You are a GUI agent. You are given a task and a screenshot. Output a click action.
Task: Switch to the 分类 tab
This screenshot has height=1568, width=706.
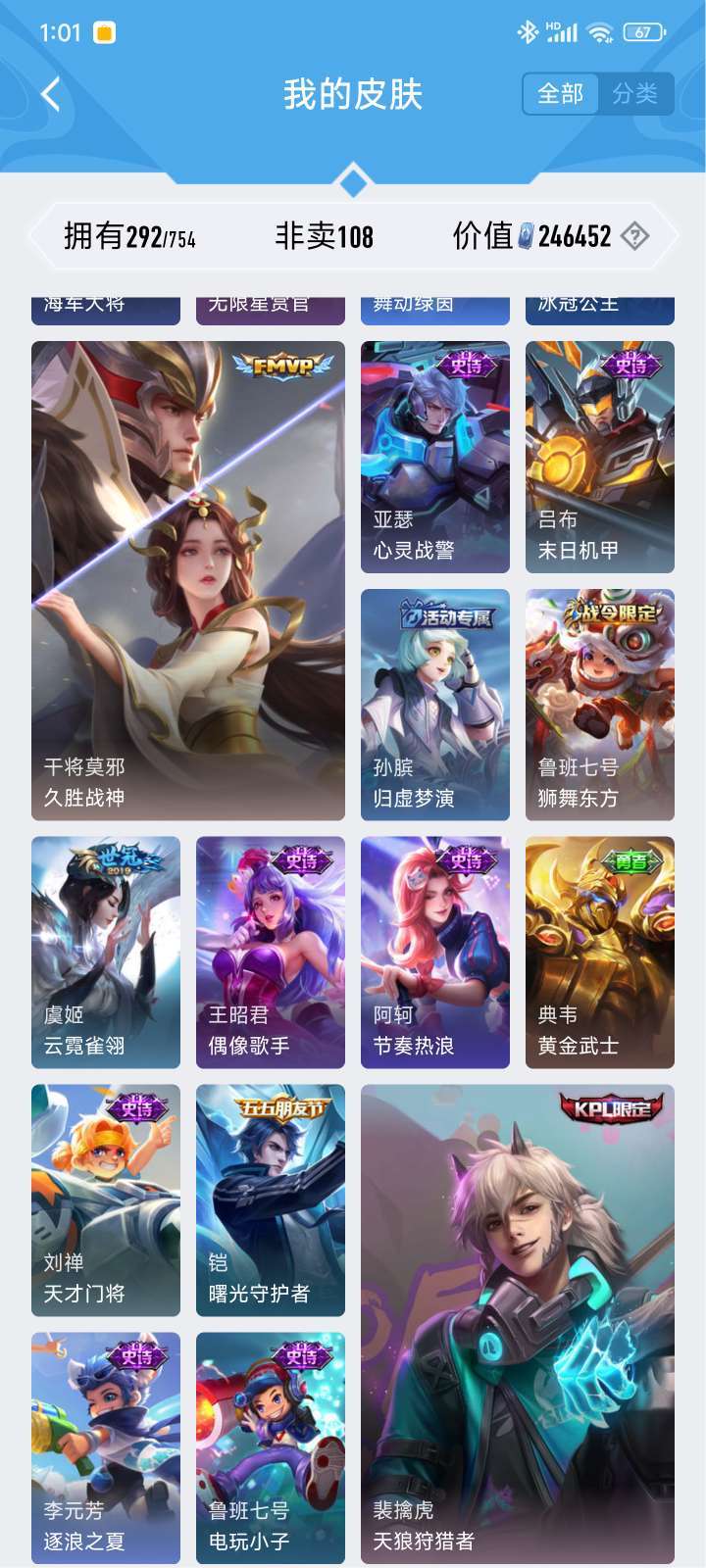(634, 94)
